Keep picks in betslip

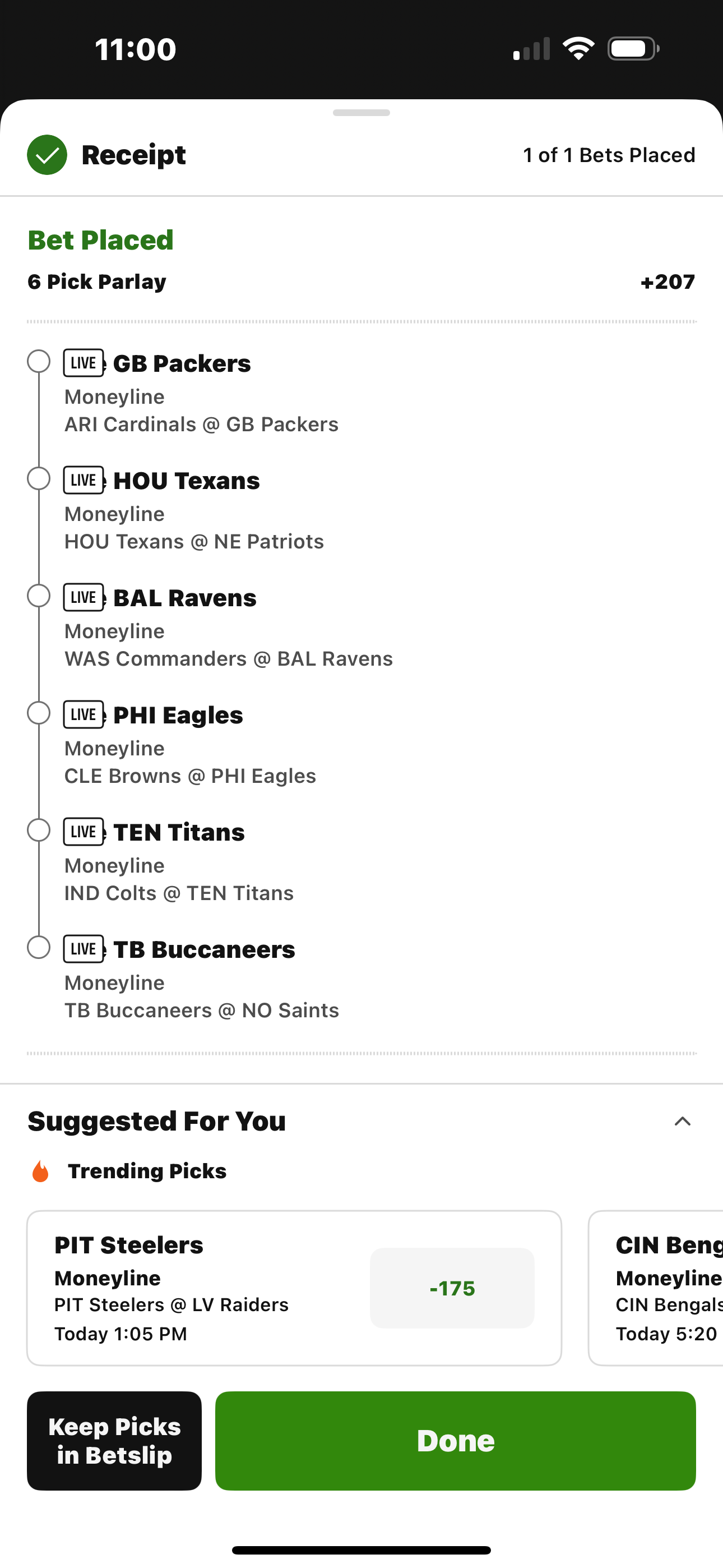tap(114, 1440)
